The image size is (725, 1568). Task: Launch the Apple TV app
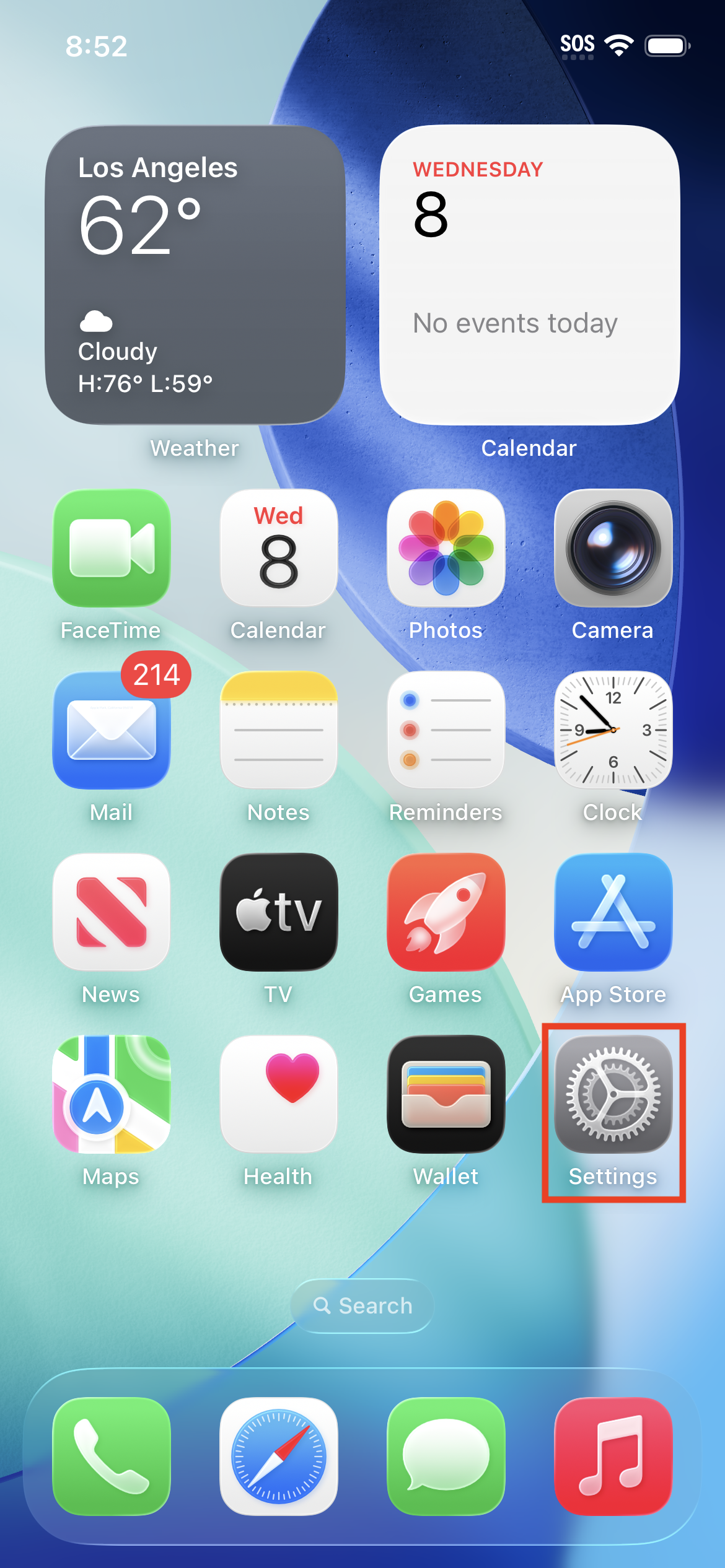pos(279,912)
